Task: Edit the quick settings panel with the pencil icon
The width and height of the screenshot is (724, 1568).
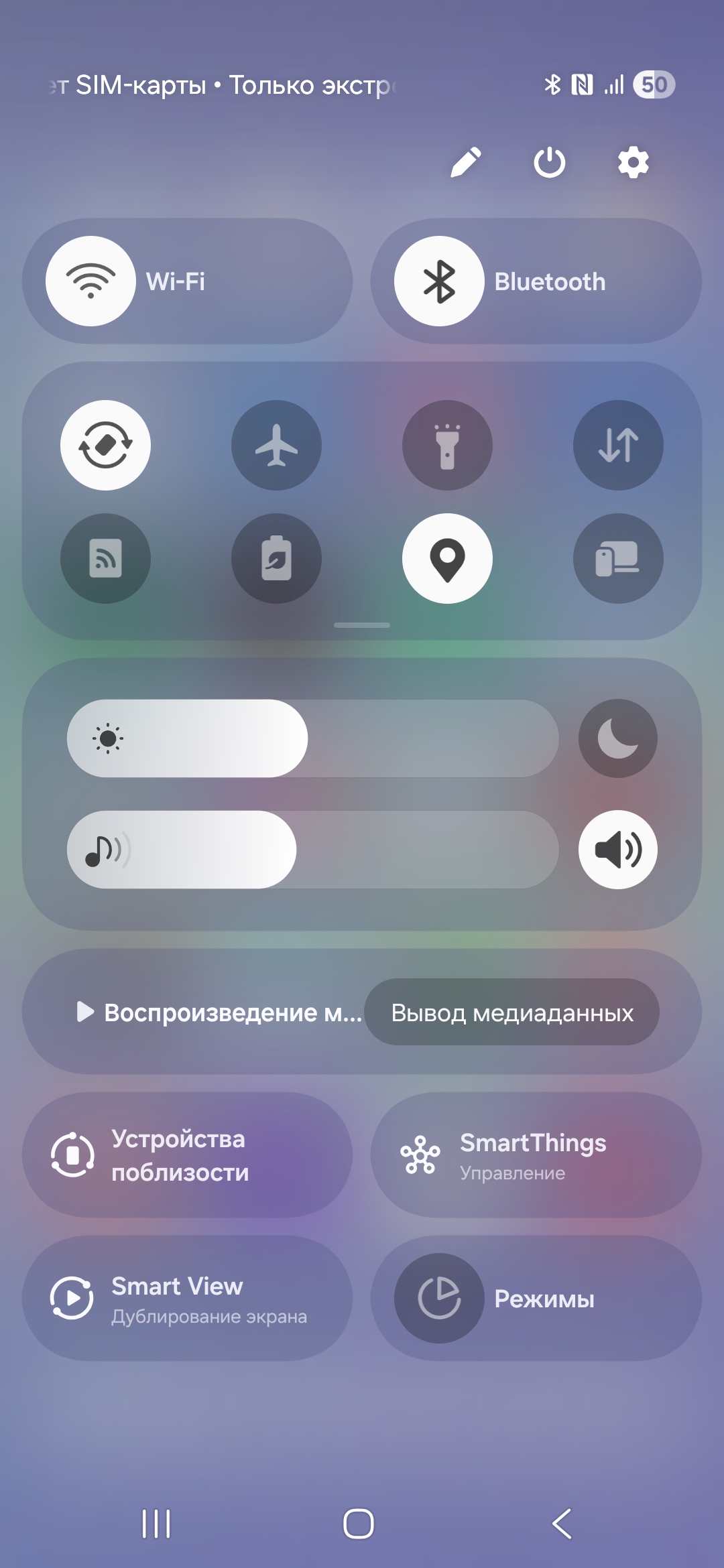Action: (466, 162)
